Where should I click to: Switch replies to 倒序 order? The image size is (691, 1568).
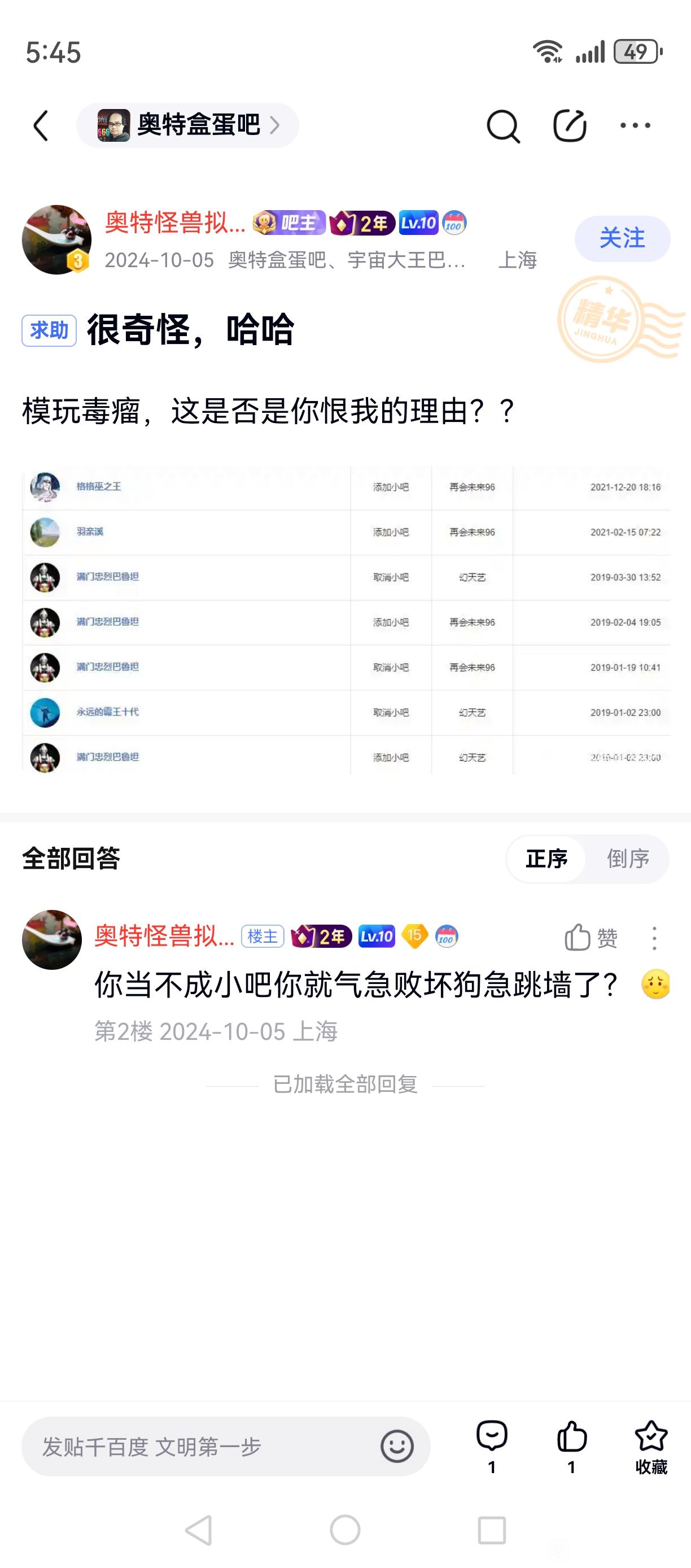tap(628, 859)
